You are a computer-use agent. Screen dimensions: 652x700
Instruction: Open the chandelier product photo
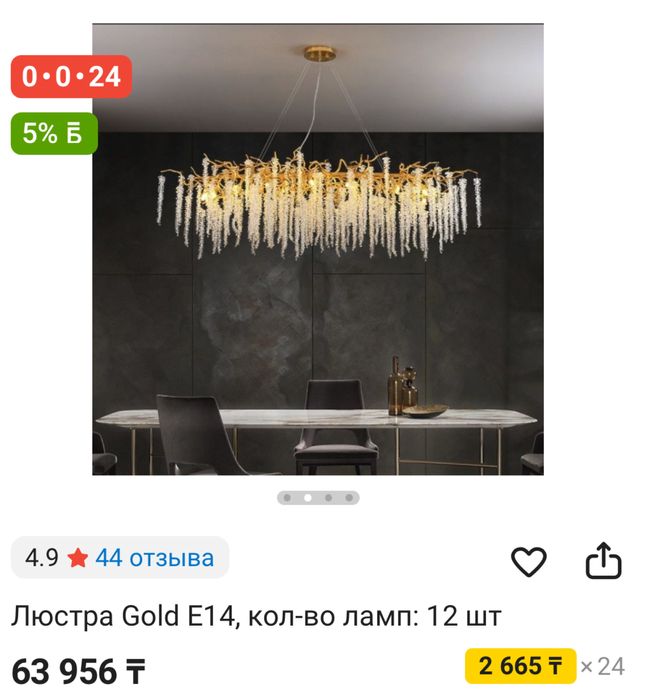coord(318,250)
